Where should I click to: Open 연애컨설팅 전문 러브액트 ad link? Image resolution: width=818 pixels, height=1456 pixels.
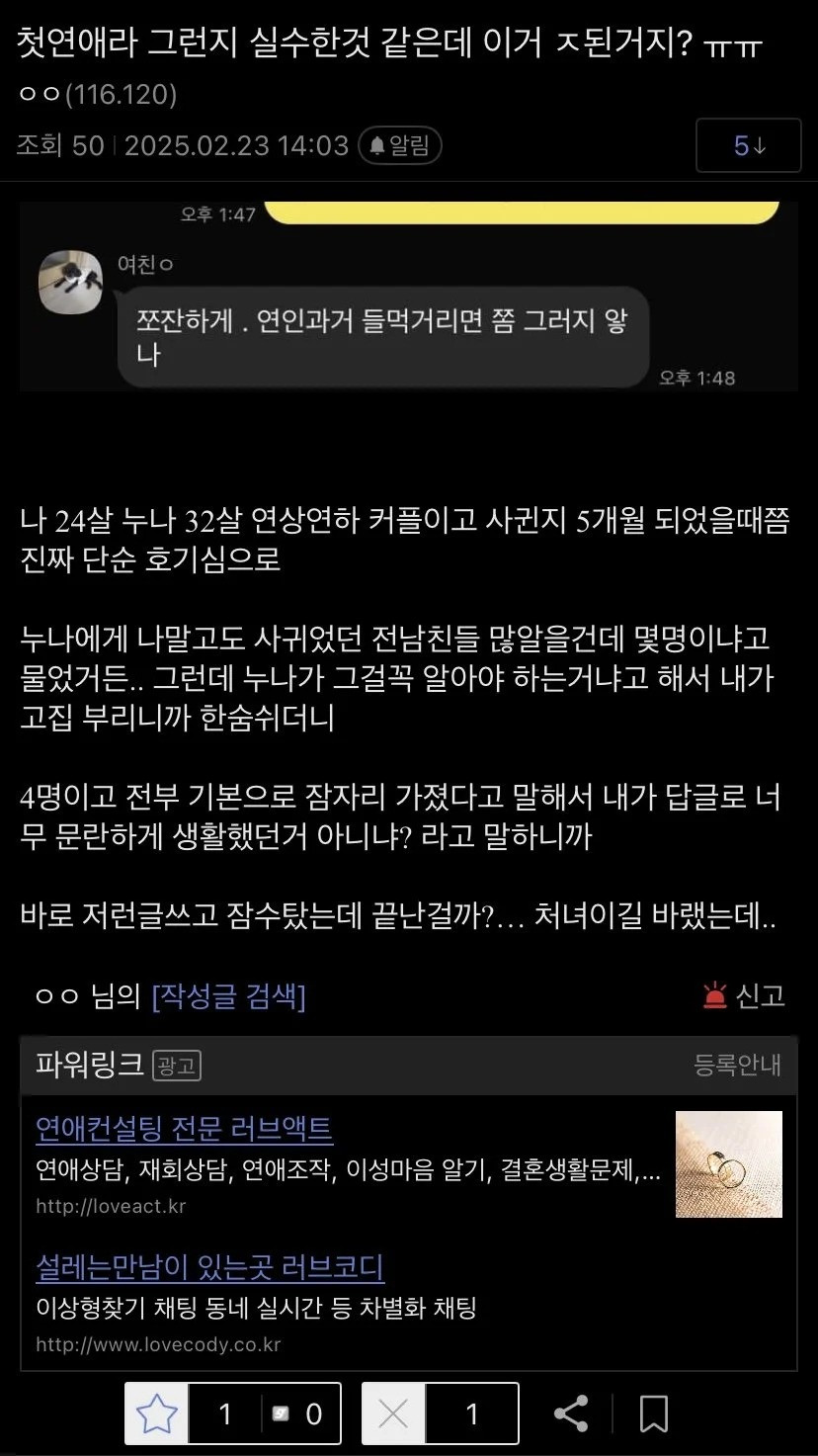pos(184,1128)
